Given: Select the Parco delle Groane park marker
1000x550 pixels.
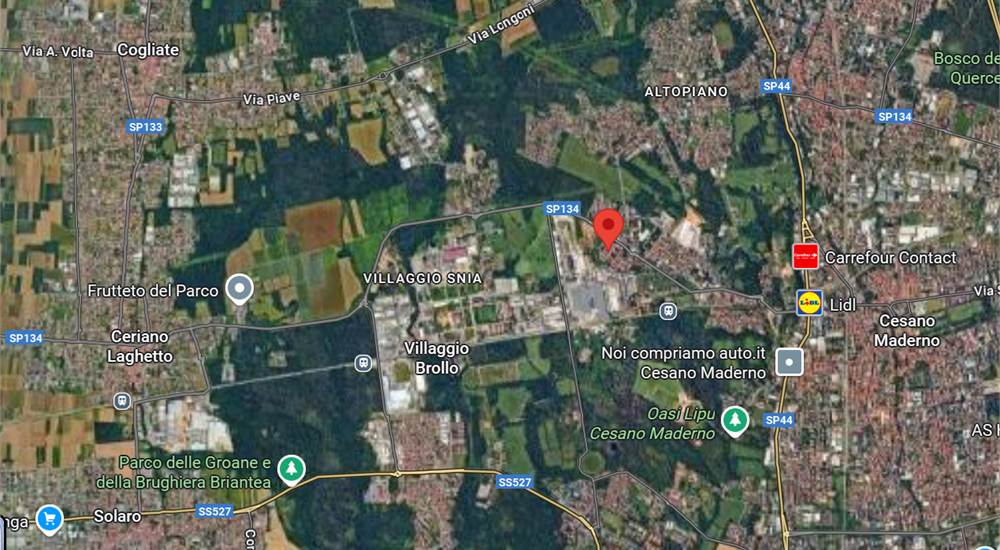Looking at the screenshot, I should pos(291,469).
